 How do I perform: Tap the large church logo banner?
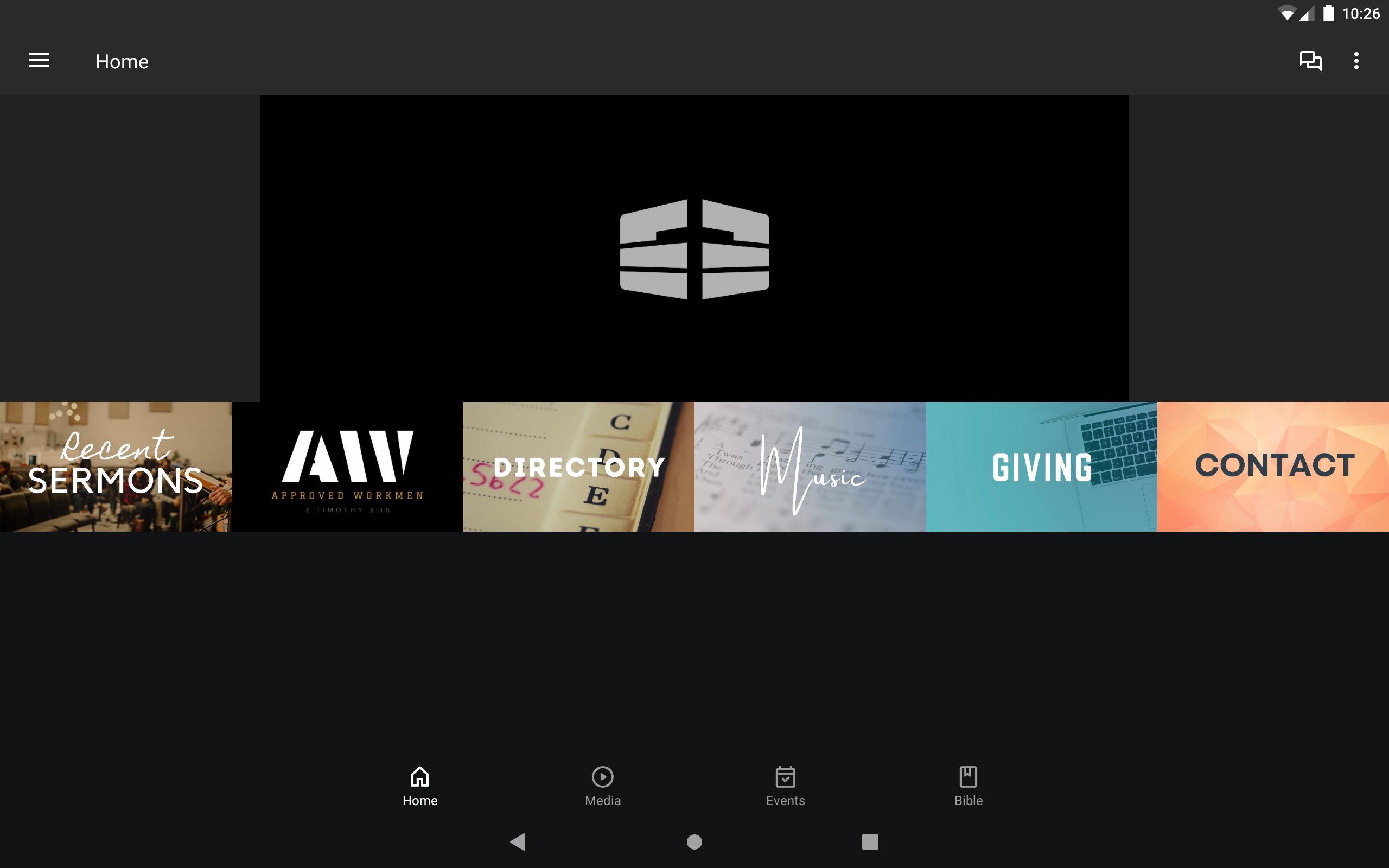(694, 248)
